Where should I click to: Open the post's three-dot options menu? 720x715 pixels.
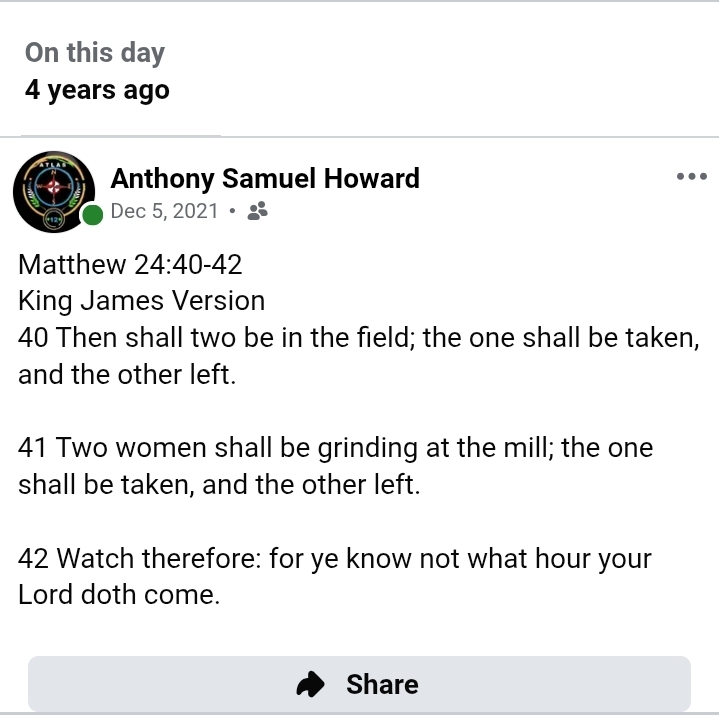[691, 177]
